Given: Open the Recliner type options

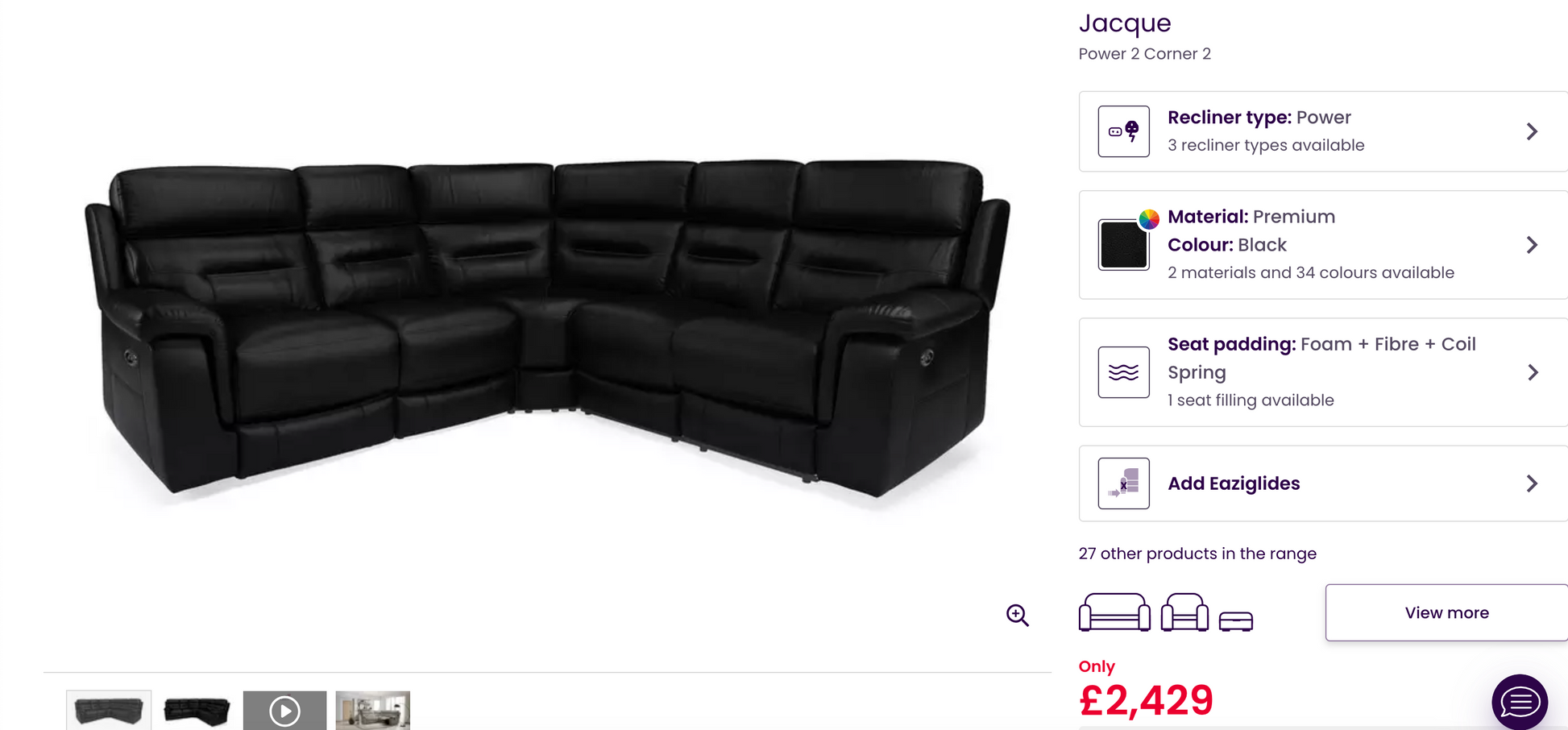Looking at the screenshot, I should (x=1321, y=131).
